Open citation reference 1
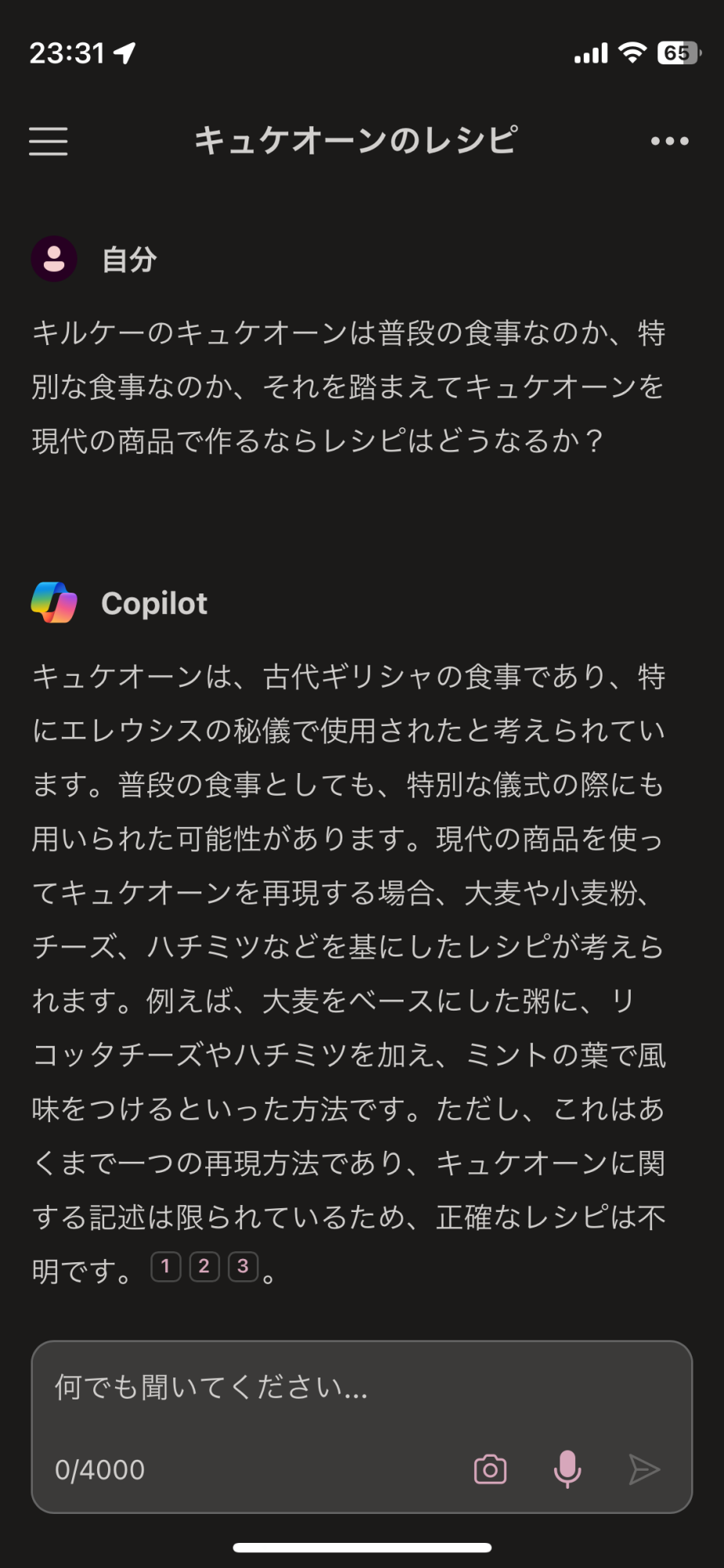The height and width of the screenshot is (1568, 724). pos(165,1266)
